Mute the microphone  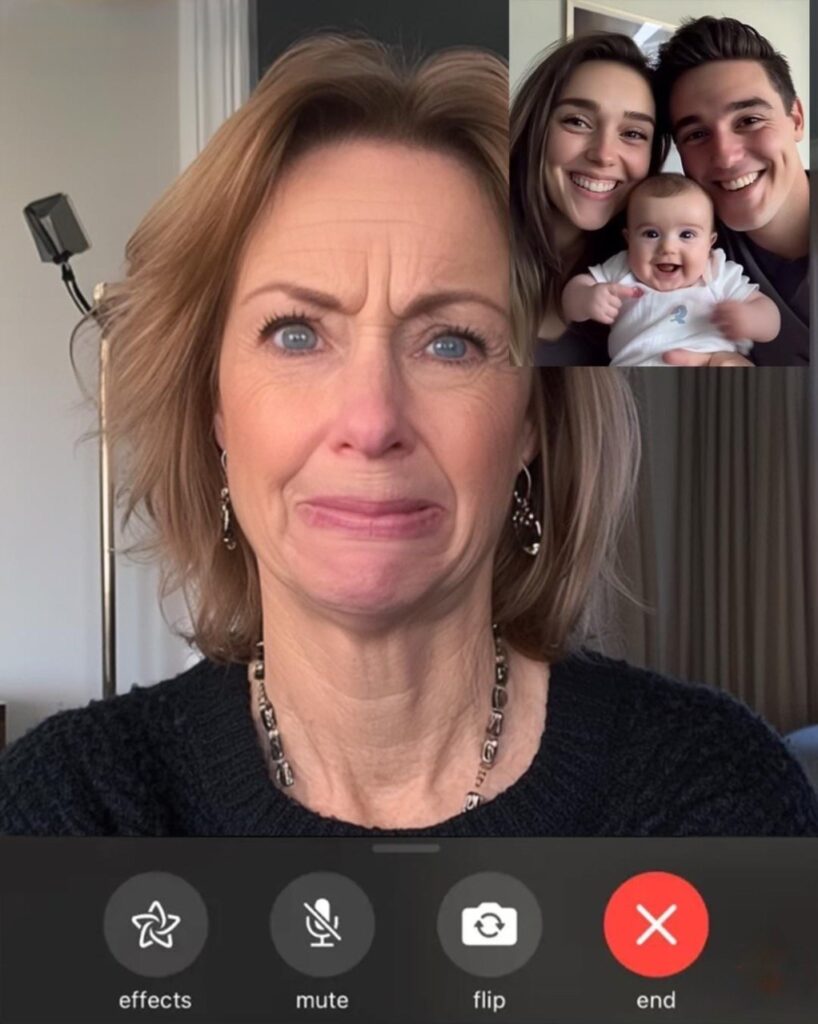tap(322, 924)
